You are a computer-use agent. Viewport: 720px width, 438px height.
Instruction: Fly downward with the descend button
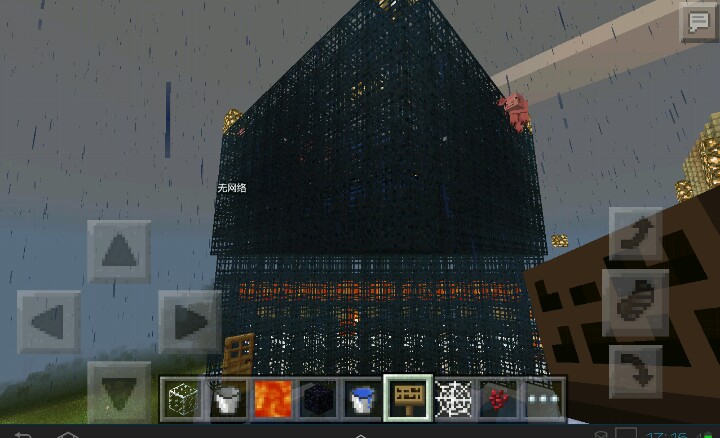636,370
